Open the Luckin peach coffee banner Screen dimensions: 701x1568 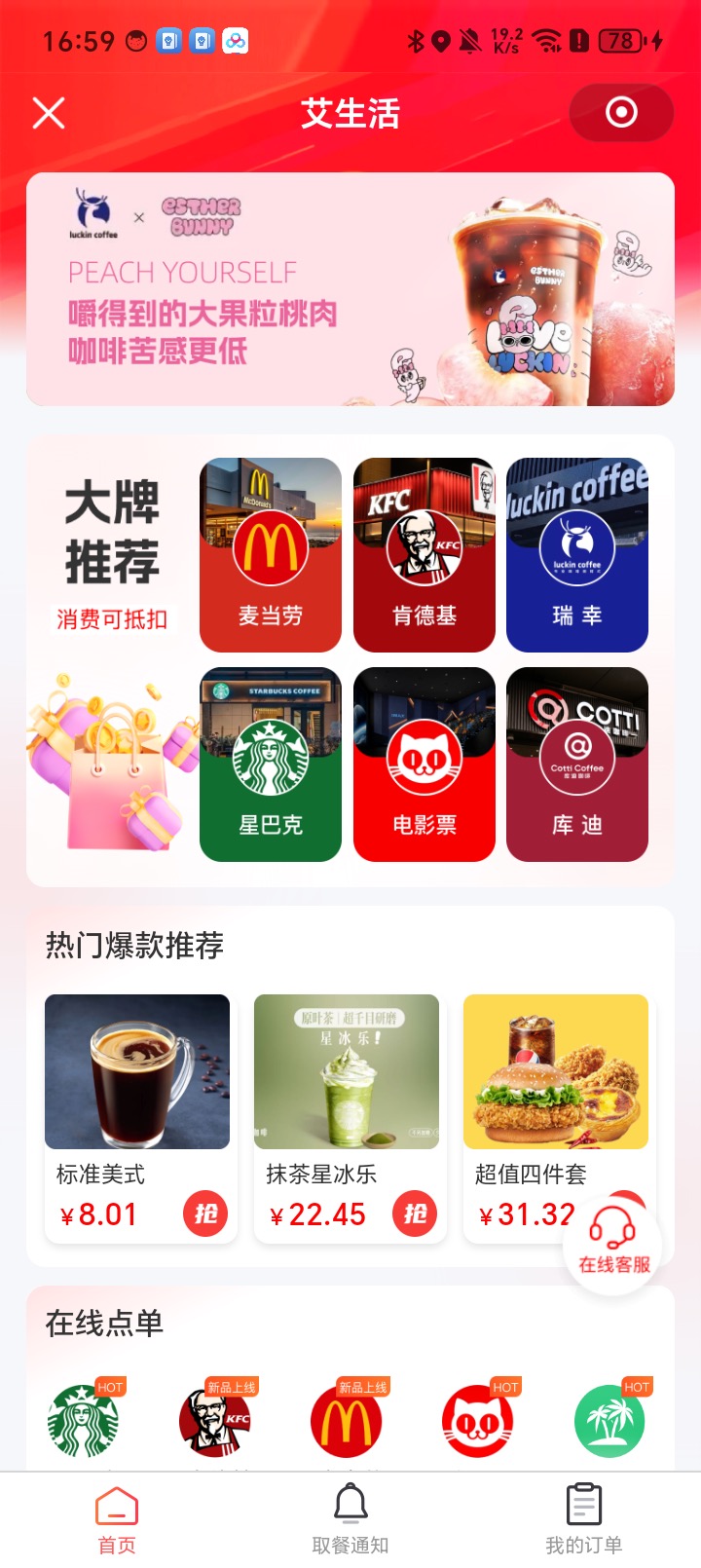(x=350, y=289)
